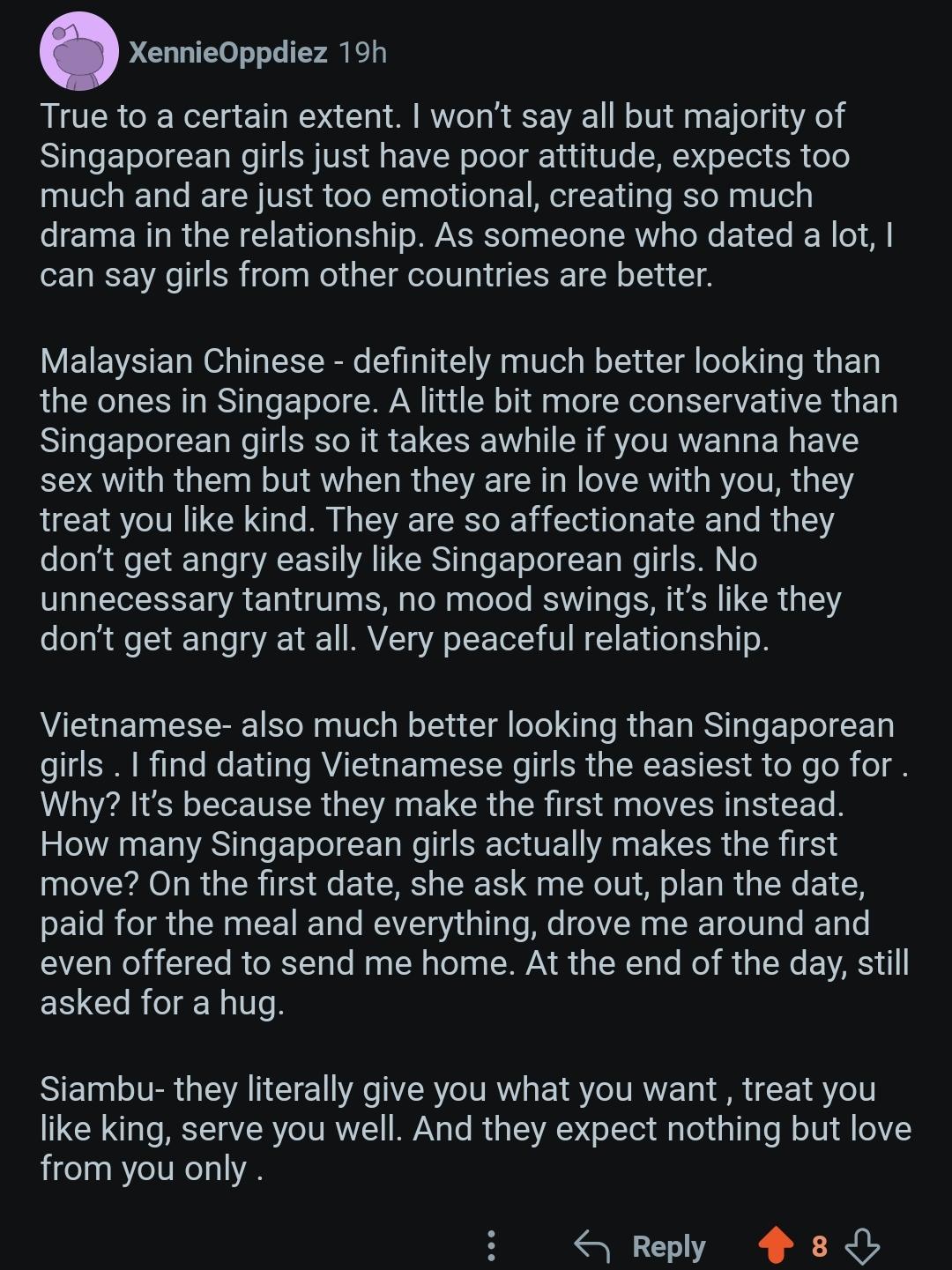
Task: Upvote XennieOppdiez's comment
Action: point(777,1245)
